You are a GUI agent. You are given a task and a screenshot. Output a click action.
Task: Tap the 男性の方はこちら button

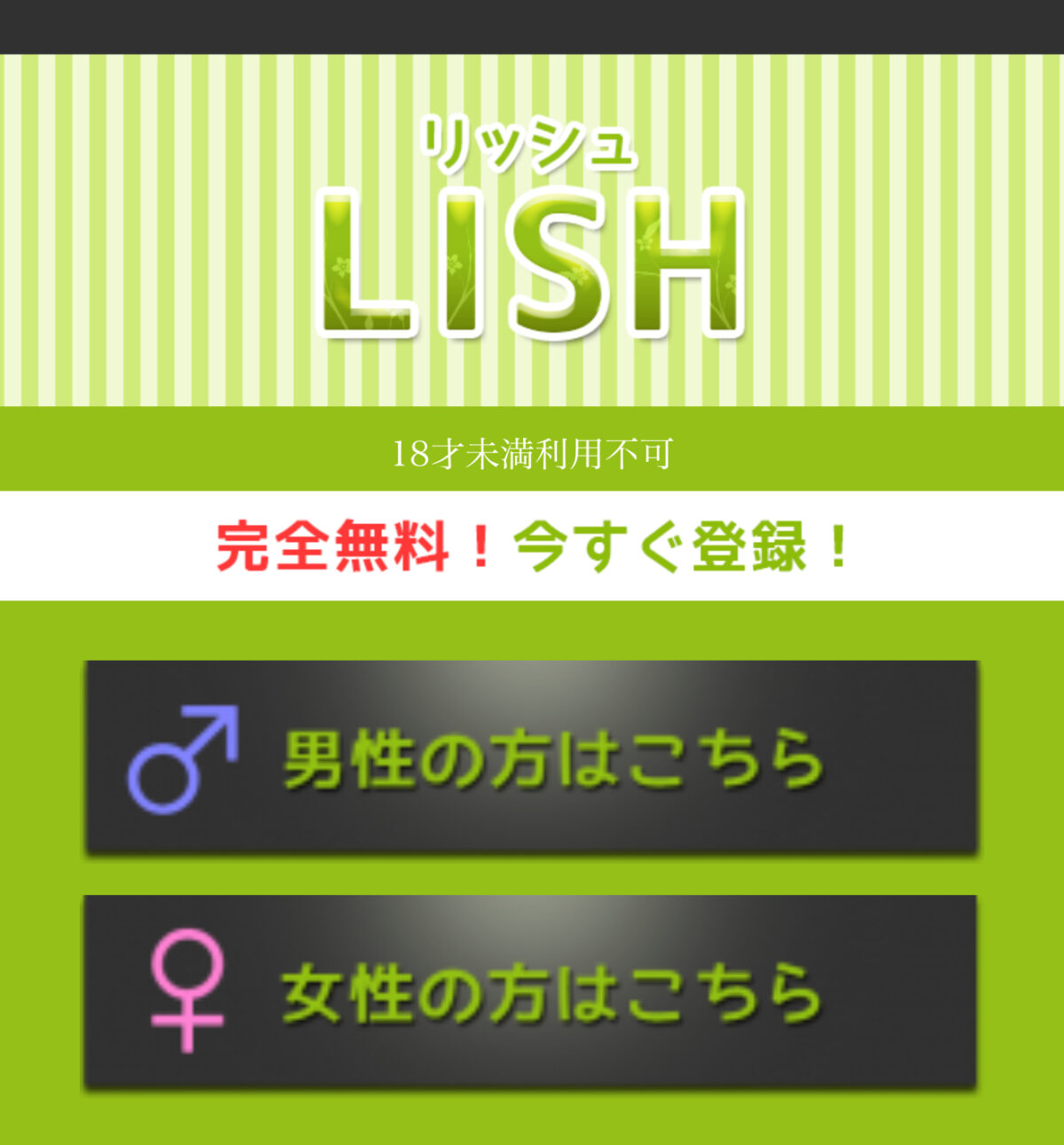pos(532,758)
